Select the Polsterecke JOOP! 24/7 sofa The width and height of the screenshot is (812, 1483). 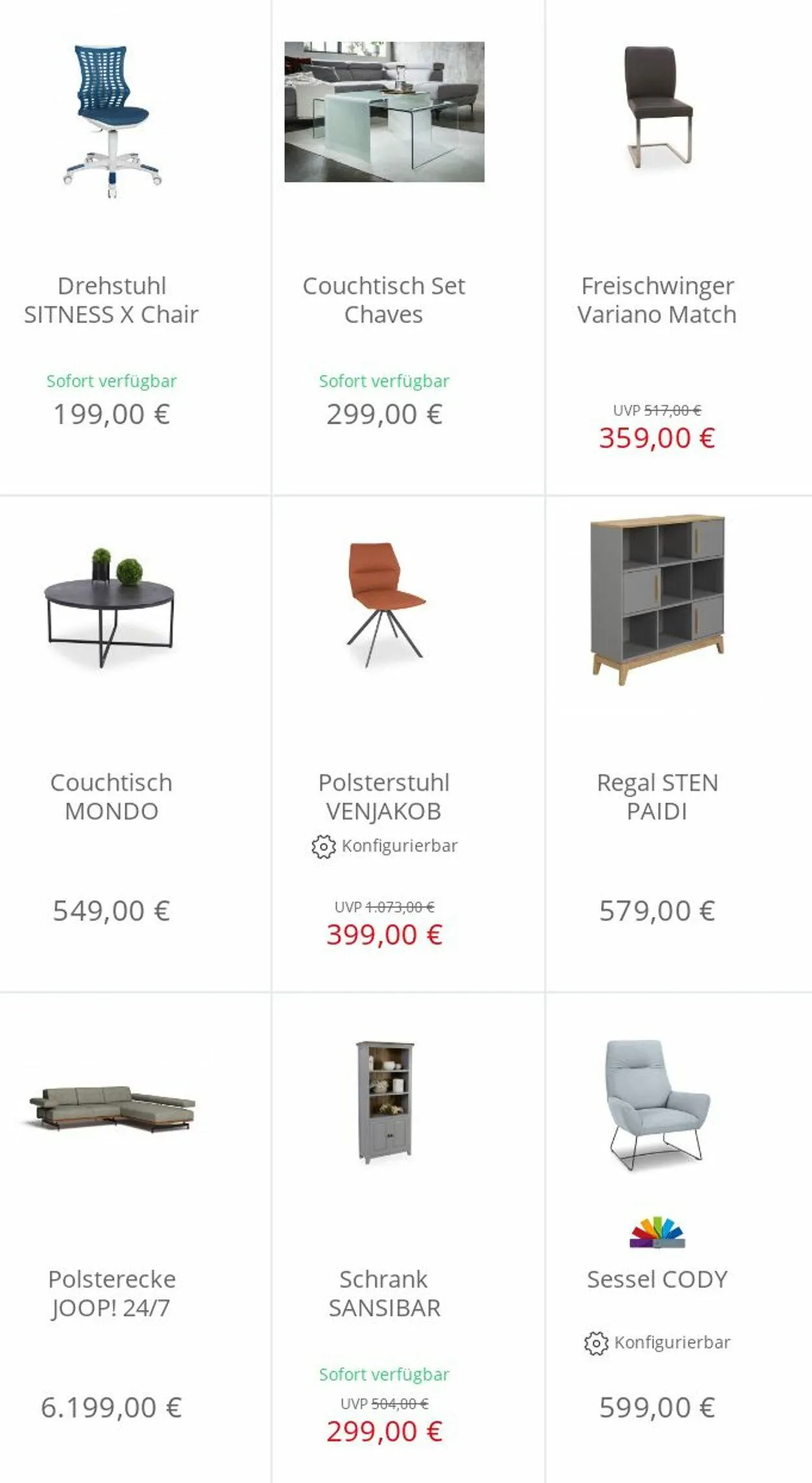click(112, 1293)
